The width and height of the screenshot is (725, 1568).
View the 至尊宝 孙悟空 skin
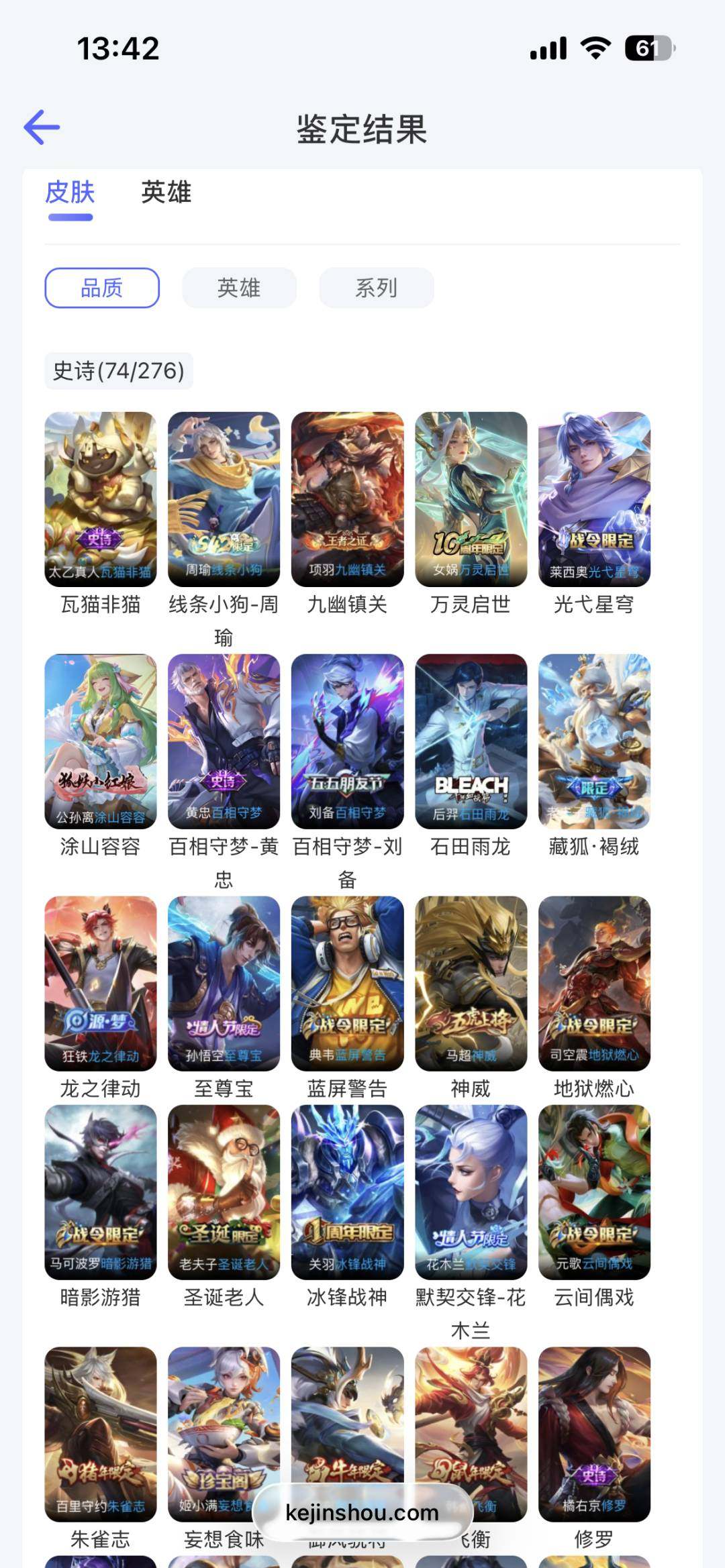[224, 980]
